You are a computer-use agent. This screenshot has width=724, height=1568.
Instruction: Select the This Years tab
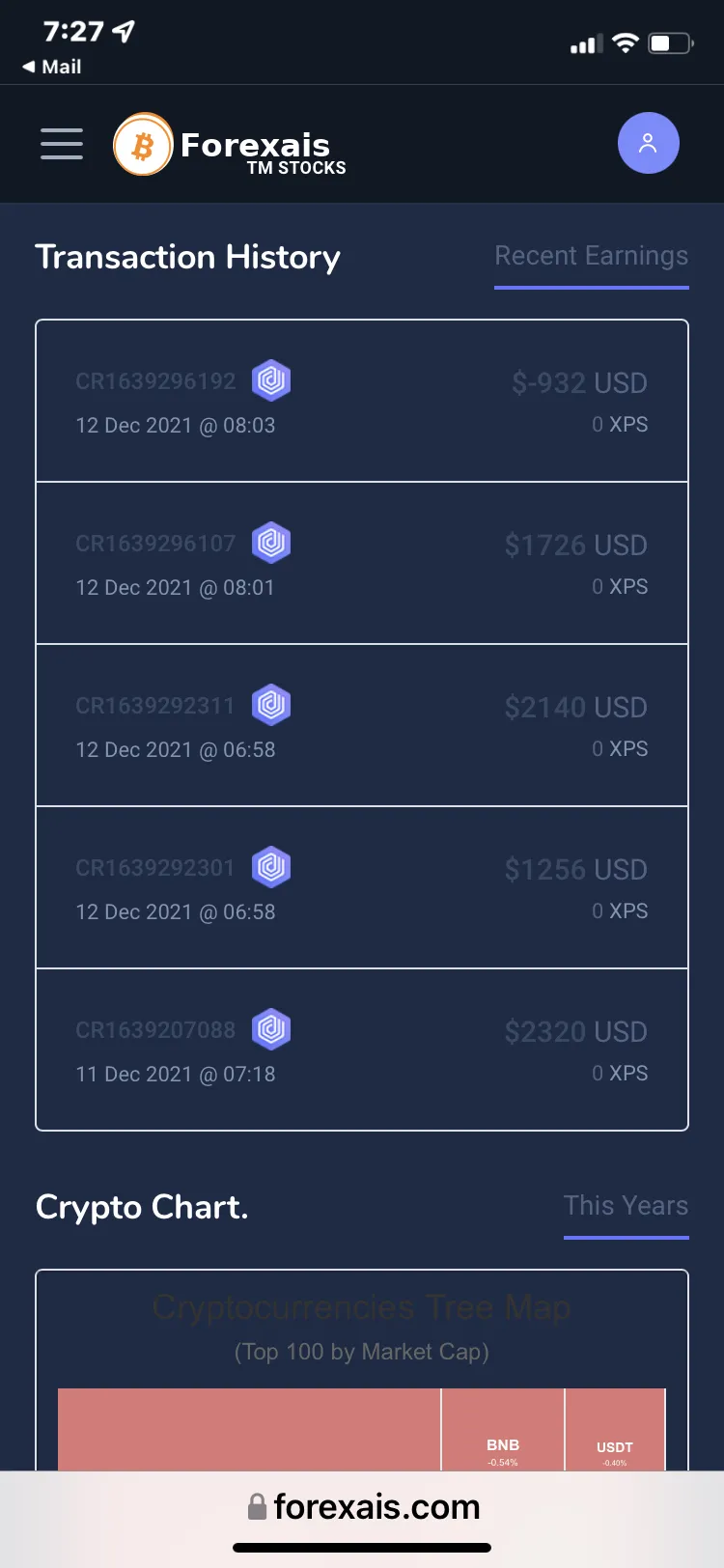coord(627,1207)
